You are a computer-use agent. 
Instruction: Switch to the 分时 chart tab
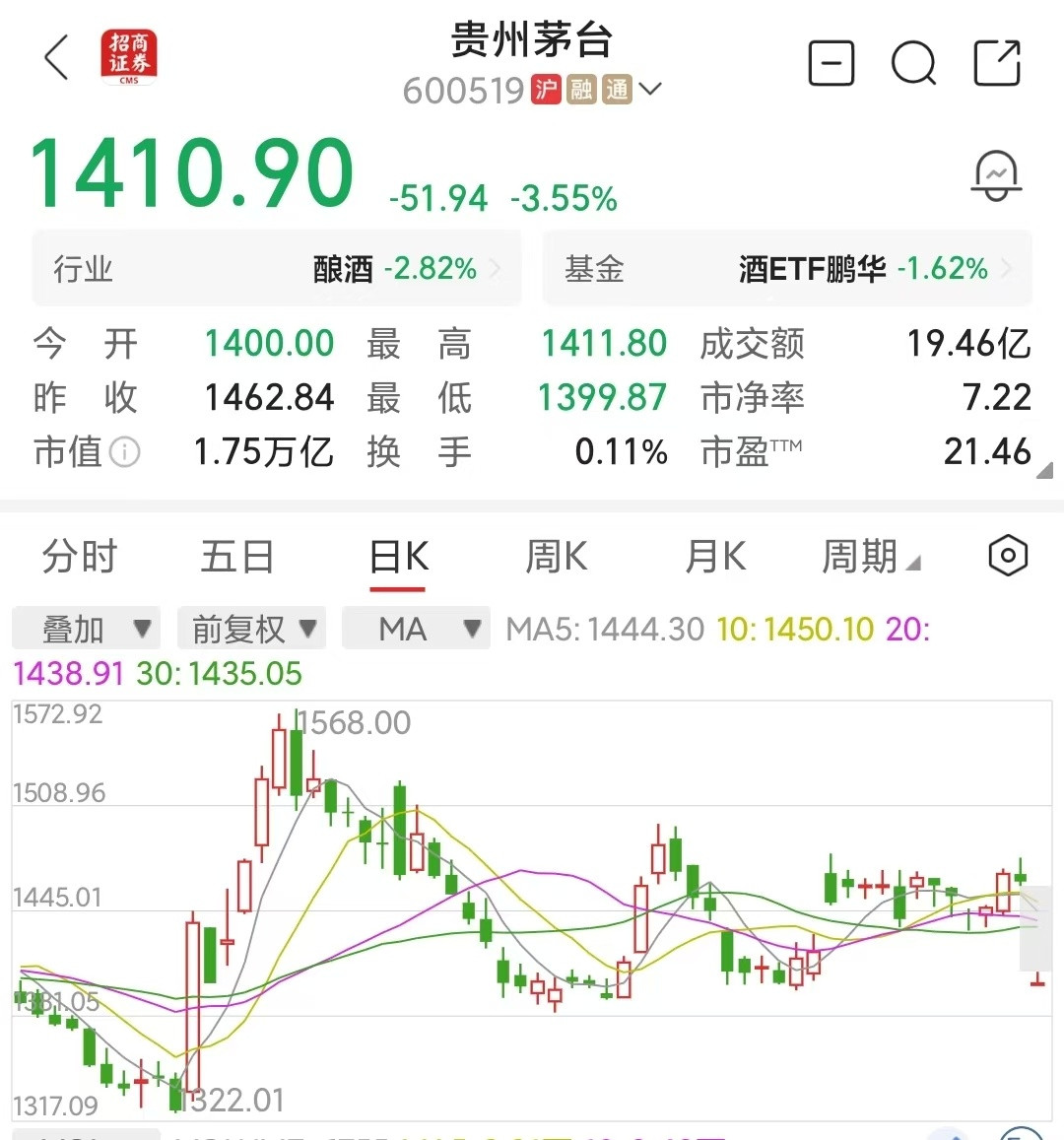79,557
